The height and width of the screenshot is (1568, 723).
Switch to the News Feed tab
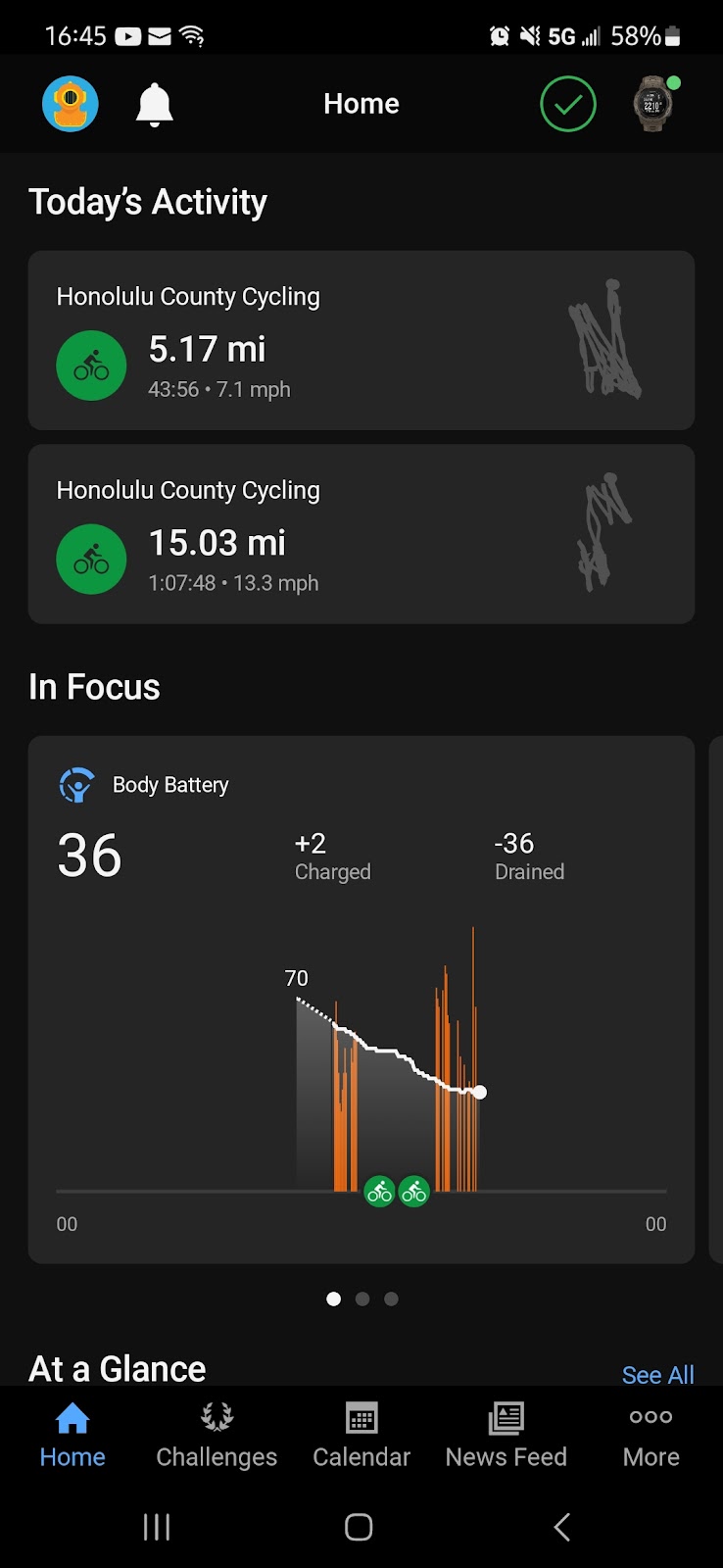tap(506, 1435)
